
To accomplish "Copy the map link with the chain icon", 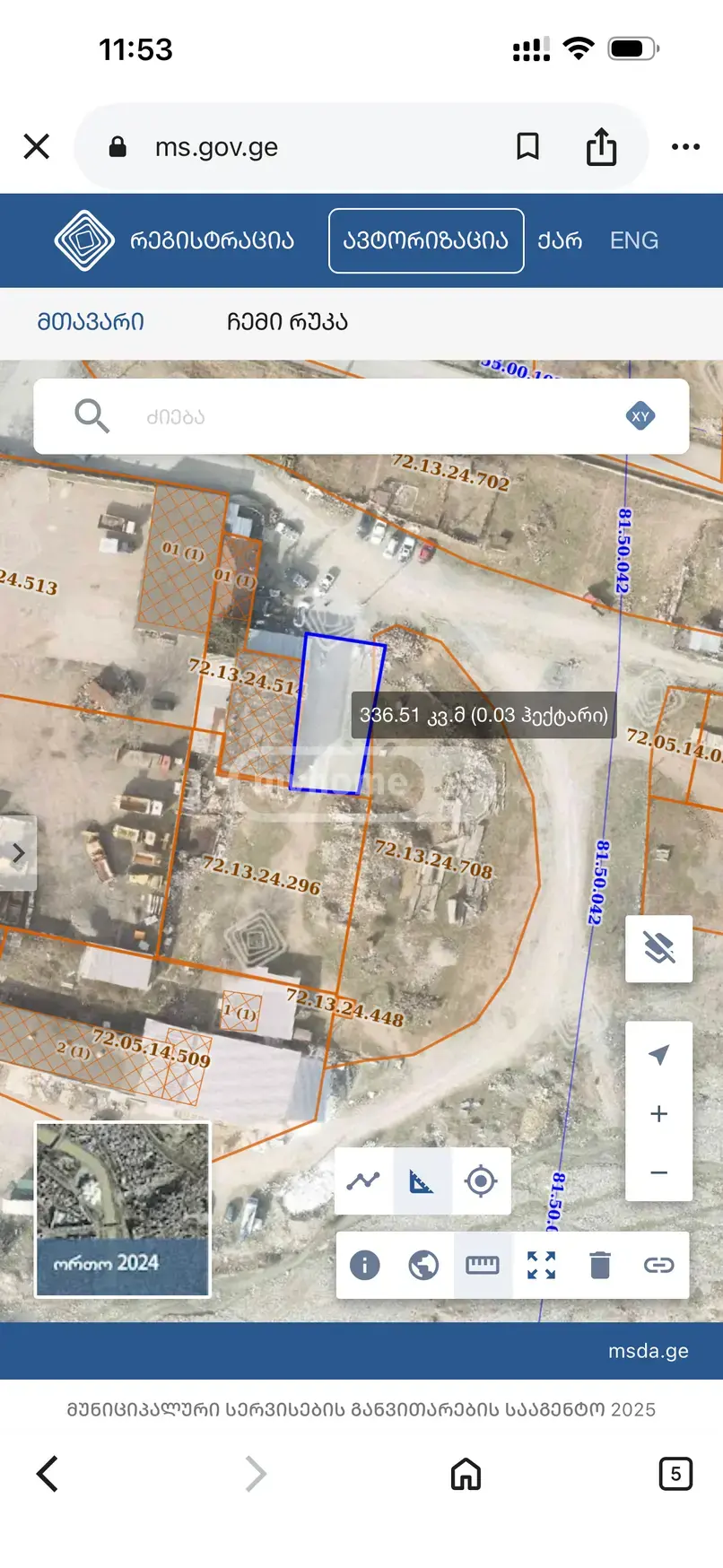I will point(659,1266).
